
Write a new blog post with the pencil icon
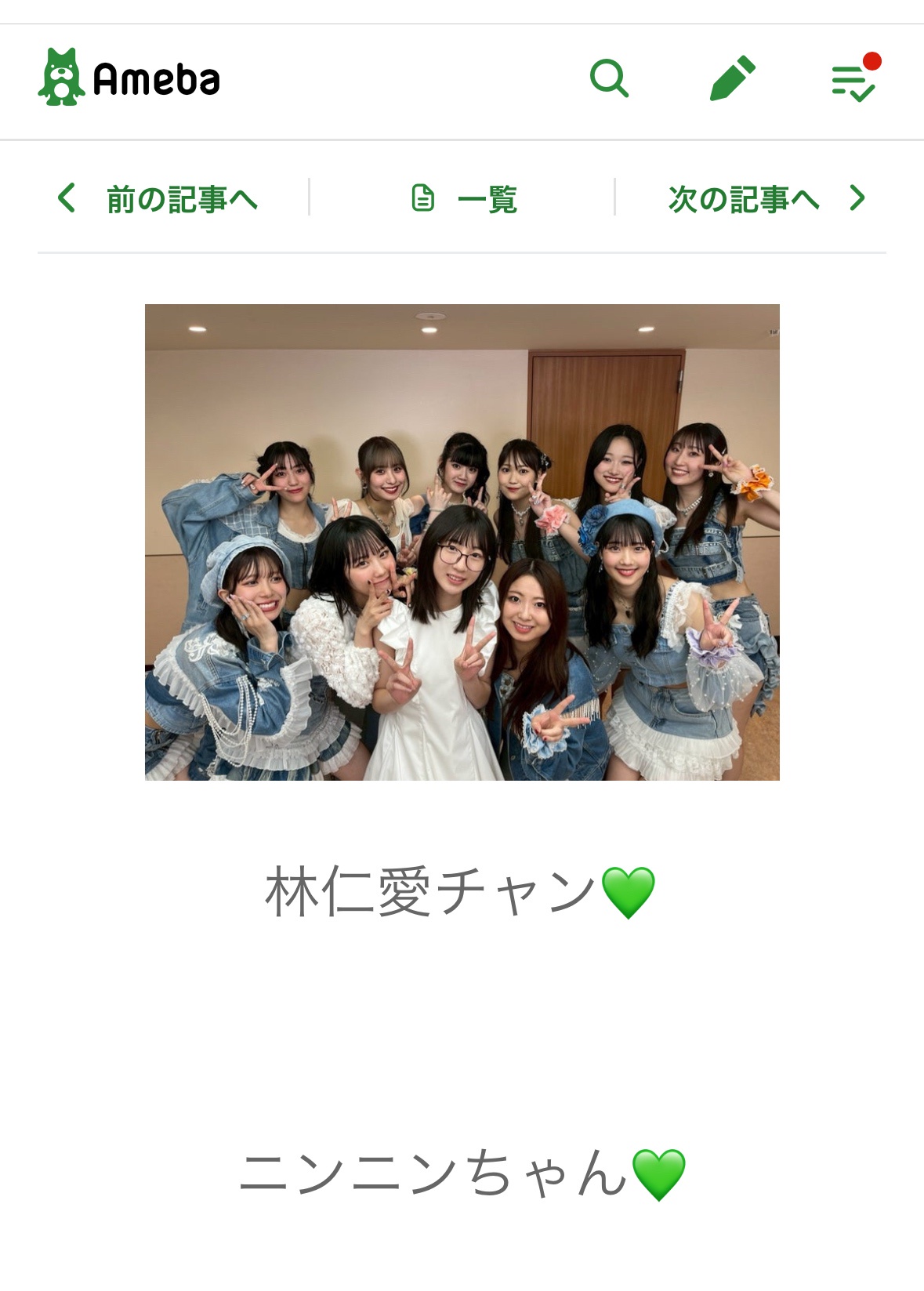coord(732,78)
